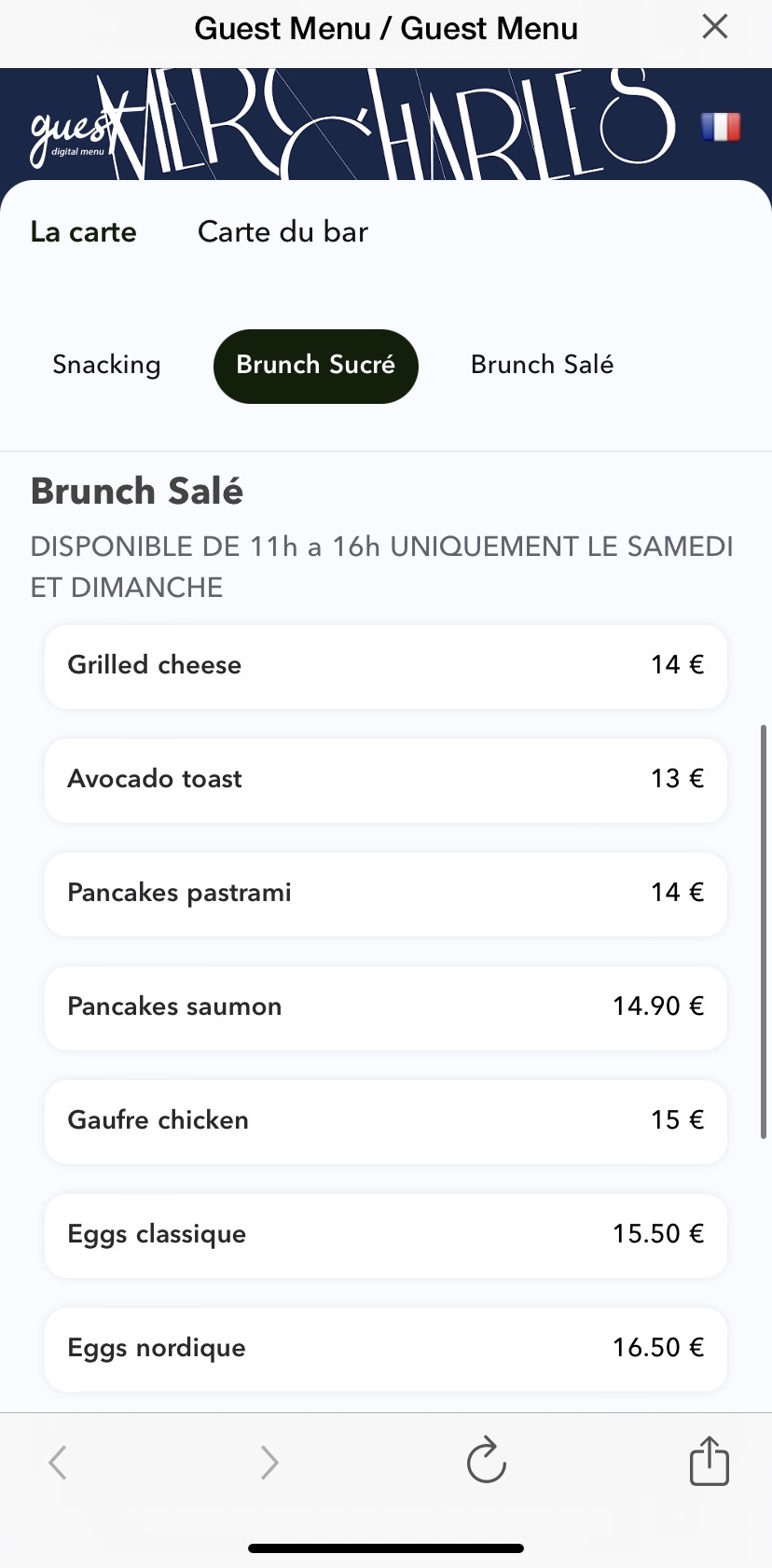Screen dimensions: 772x1568
Task: Open the Carte du bar tab
Action: [283, 231]
